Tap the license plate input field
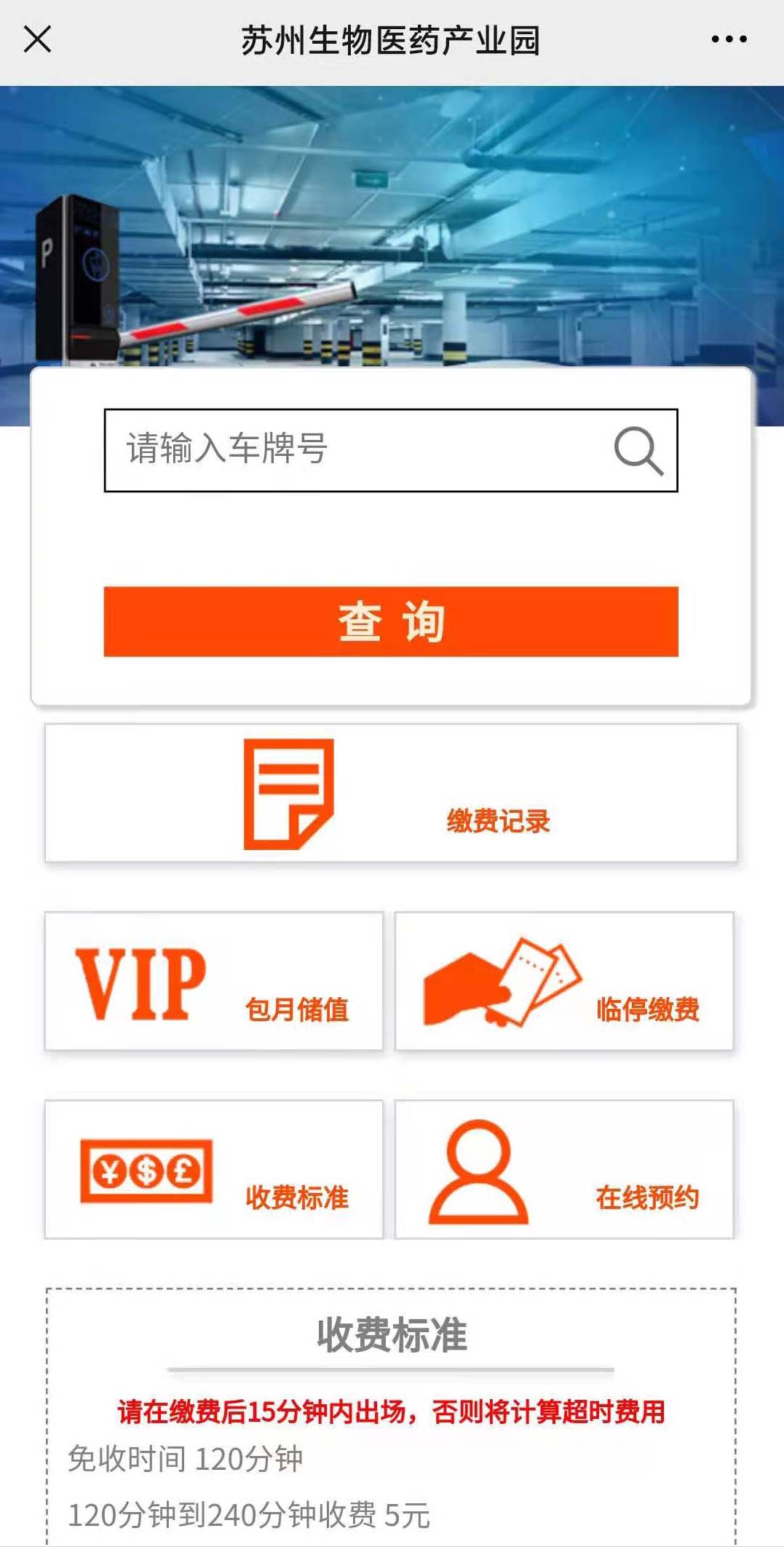Screen dimensions: 784x1547 click(x=357, y=449)
